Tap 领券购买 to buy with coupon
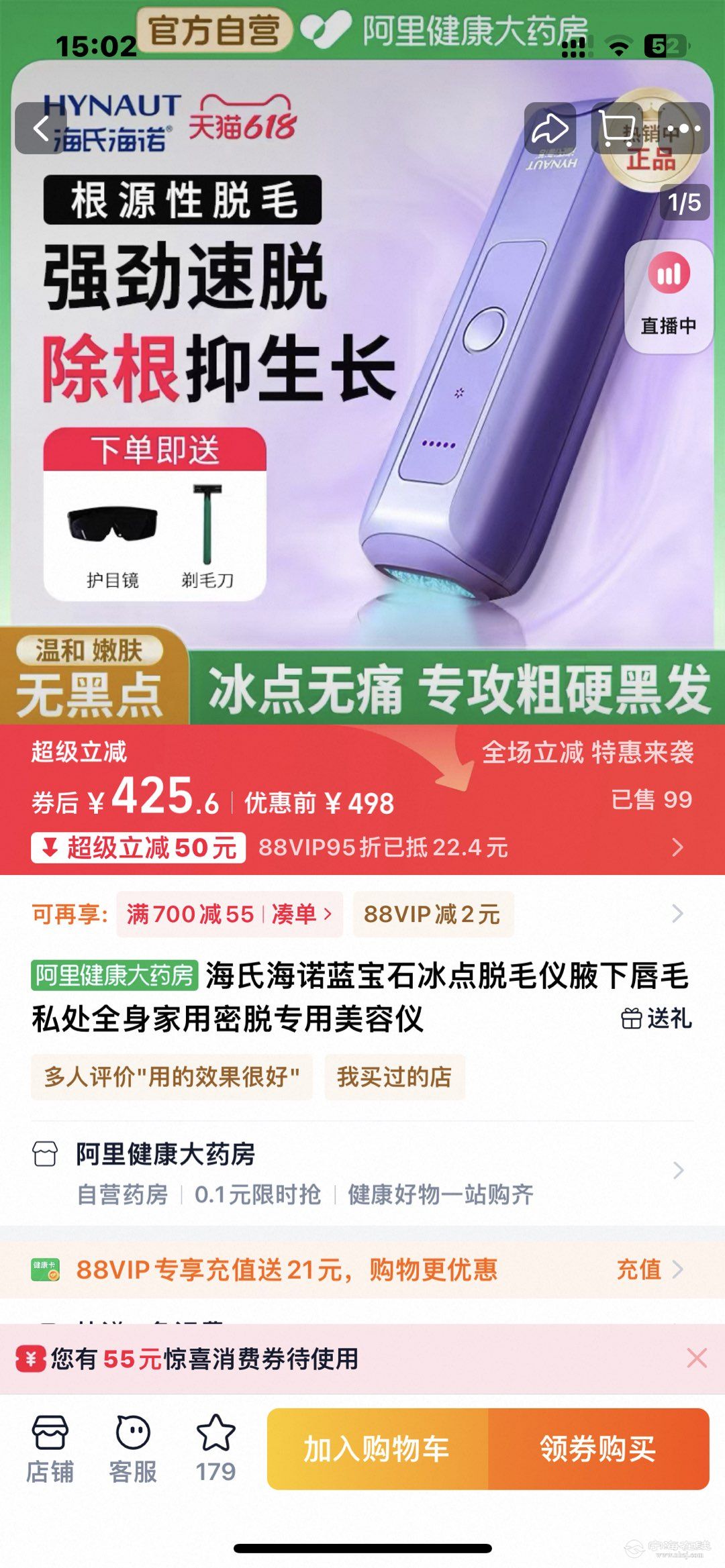The image size is (725, 1568). 598,1449
